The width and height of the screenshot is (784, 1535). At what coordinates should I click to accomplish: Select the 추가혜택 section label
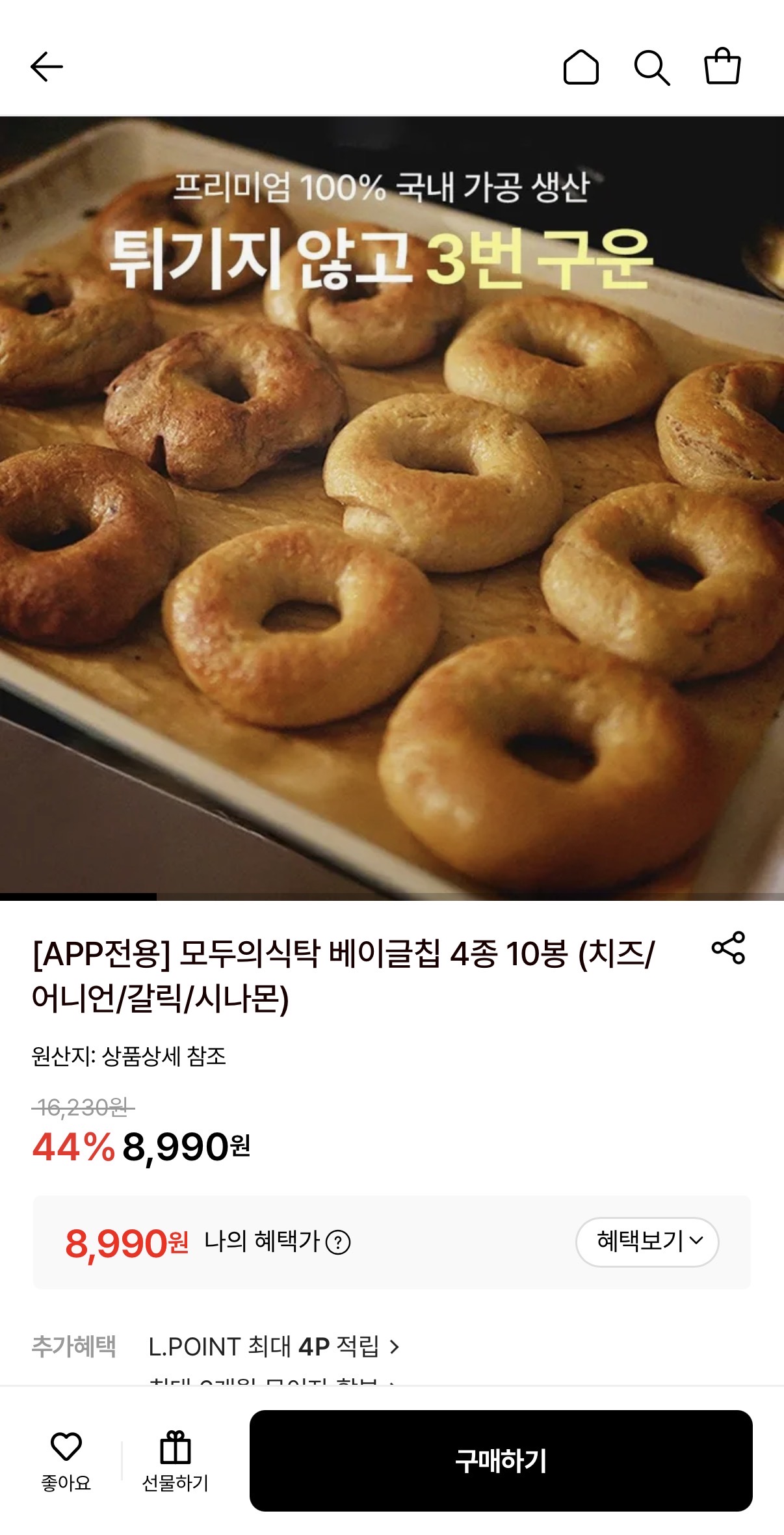[x=73, y=1347]
